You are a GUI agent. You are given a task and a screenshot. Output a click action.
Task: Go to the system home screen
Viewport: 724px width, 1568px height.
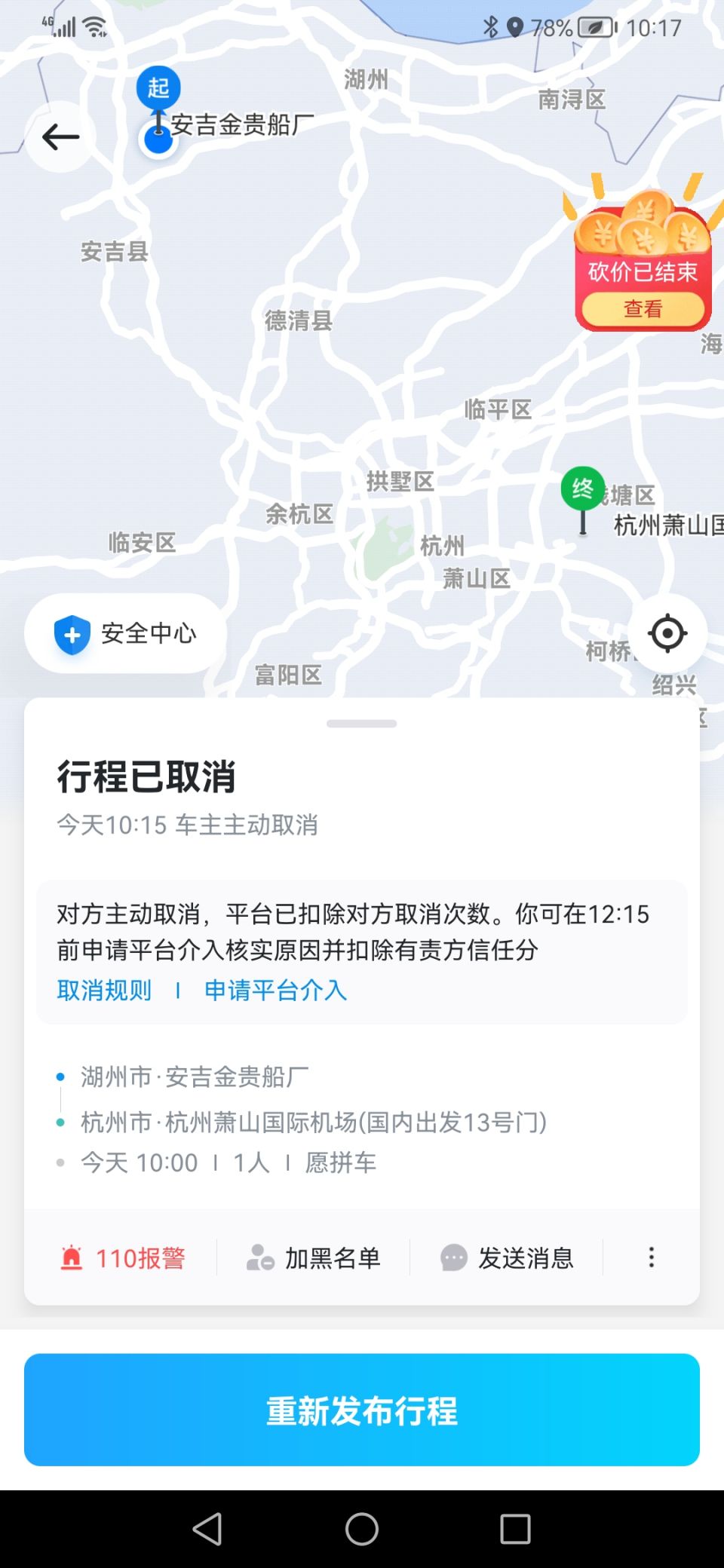(x=362, y=1529)
